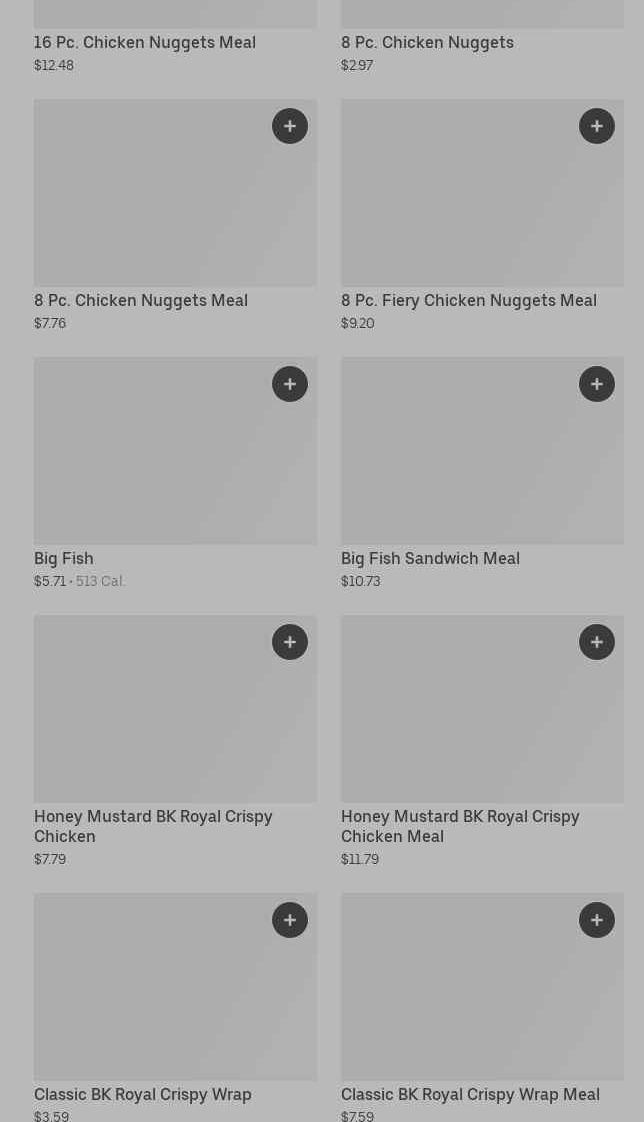Open 16 Pc. Chicken Nuggets Meal item

click(145, 43)
